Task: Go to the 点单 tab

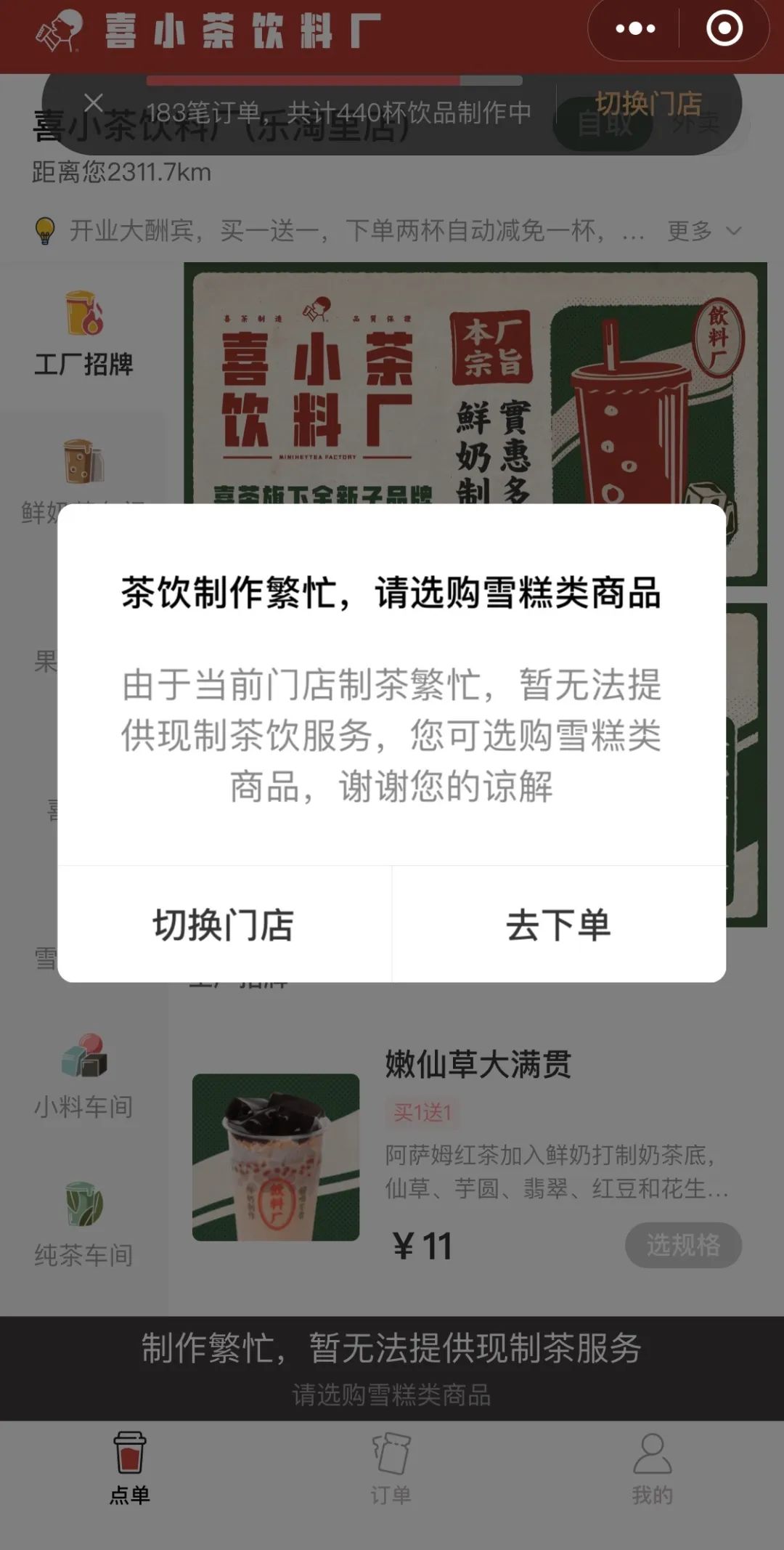Action: (130, 1469)
